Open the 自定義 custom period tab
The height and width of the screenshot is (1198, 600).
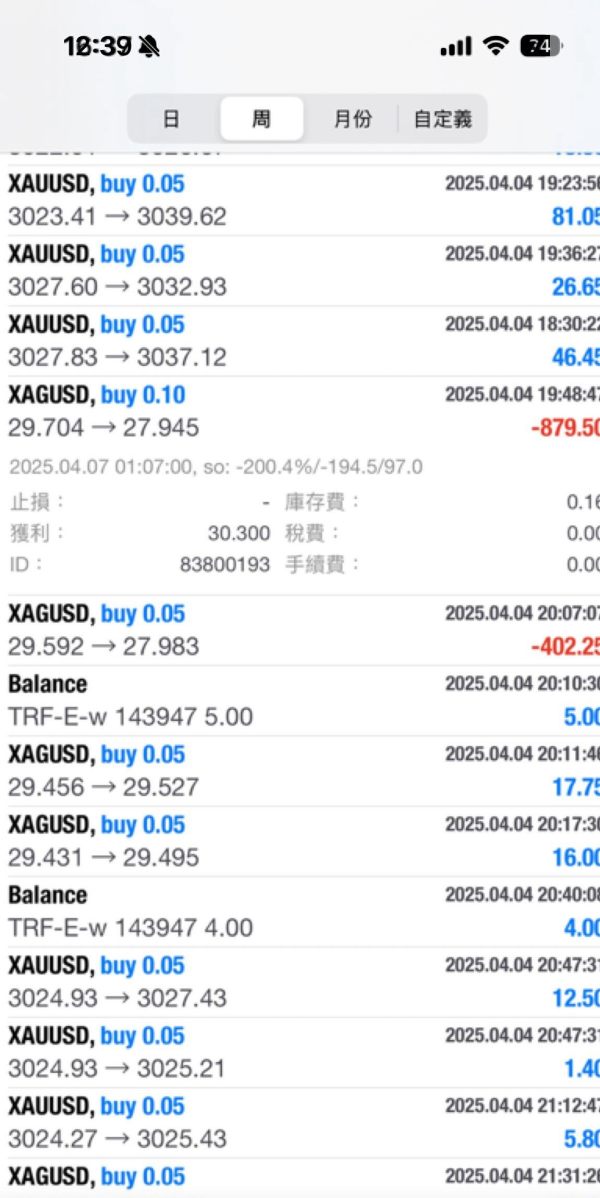442,119
